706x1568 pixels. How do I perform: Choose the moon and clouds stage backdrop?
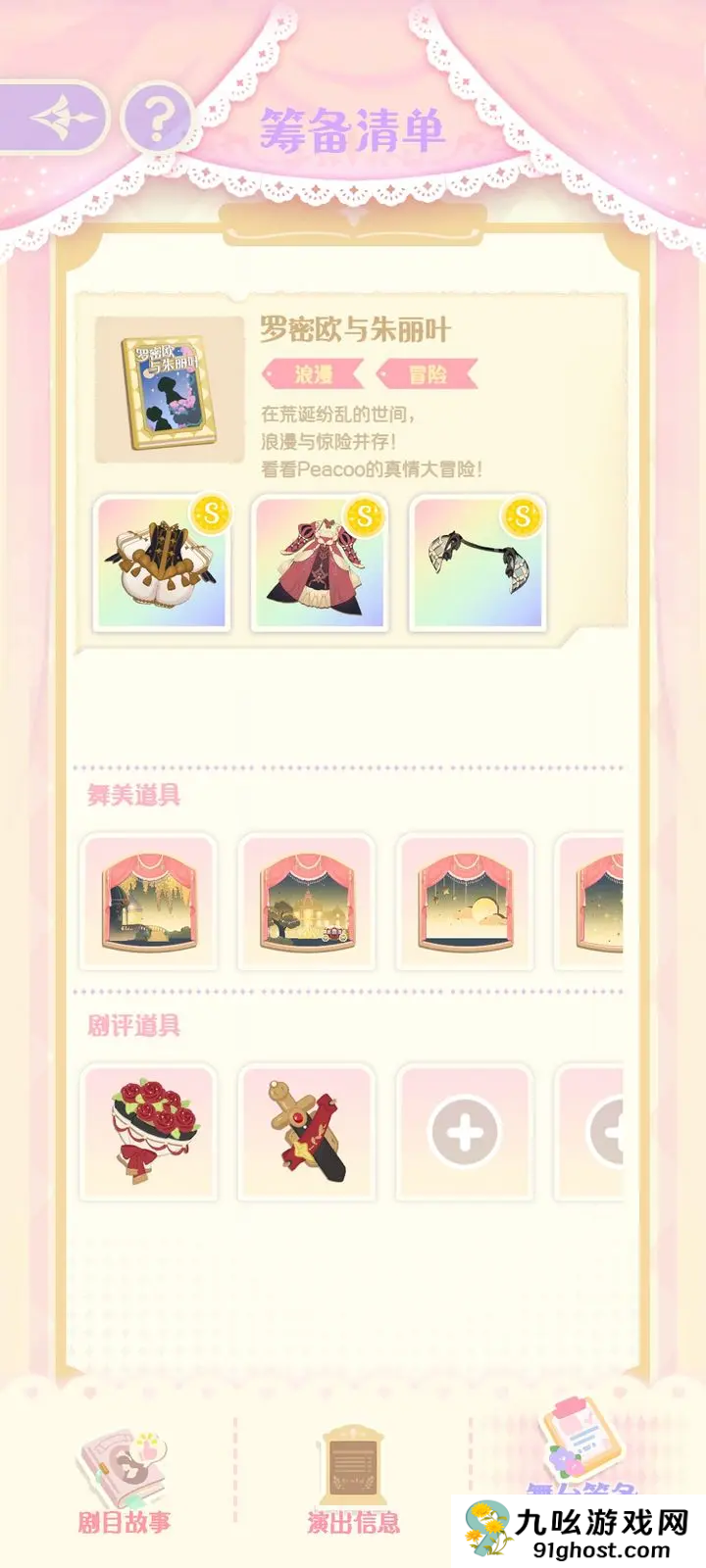[x=465, y=902]
